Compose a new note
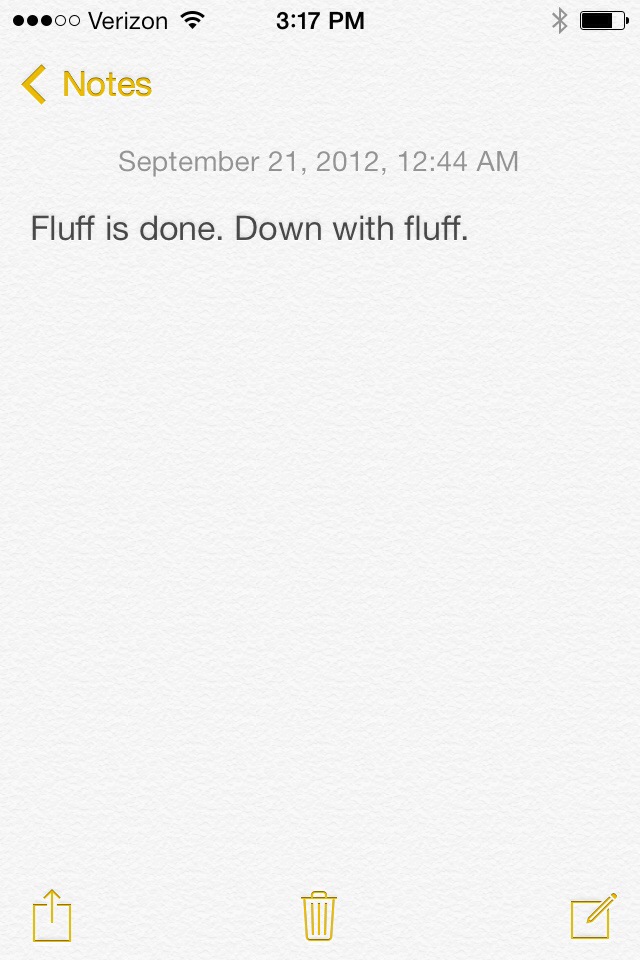The image size is (640, 960). pos(591,916)
